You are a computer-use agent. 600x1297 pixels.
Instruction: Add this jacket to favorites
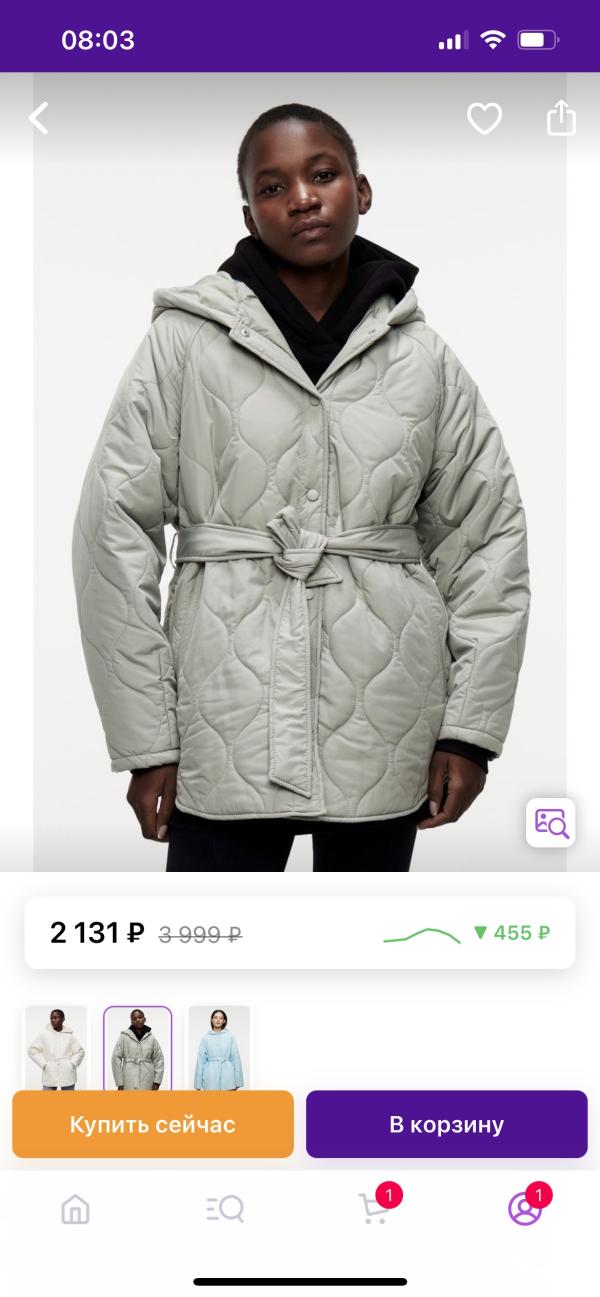[484, 120]
